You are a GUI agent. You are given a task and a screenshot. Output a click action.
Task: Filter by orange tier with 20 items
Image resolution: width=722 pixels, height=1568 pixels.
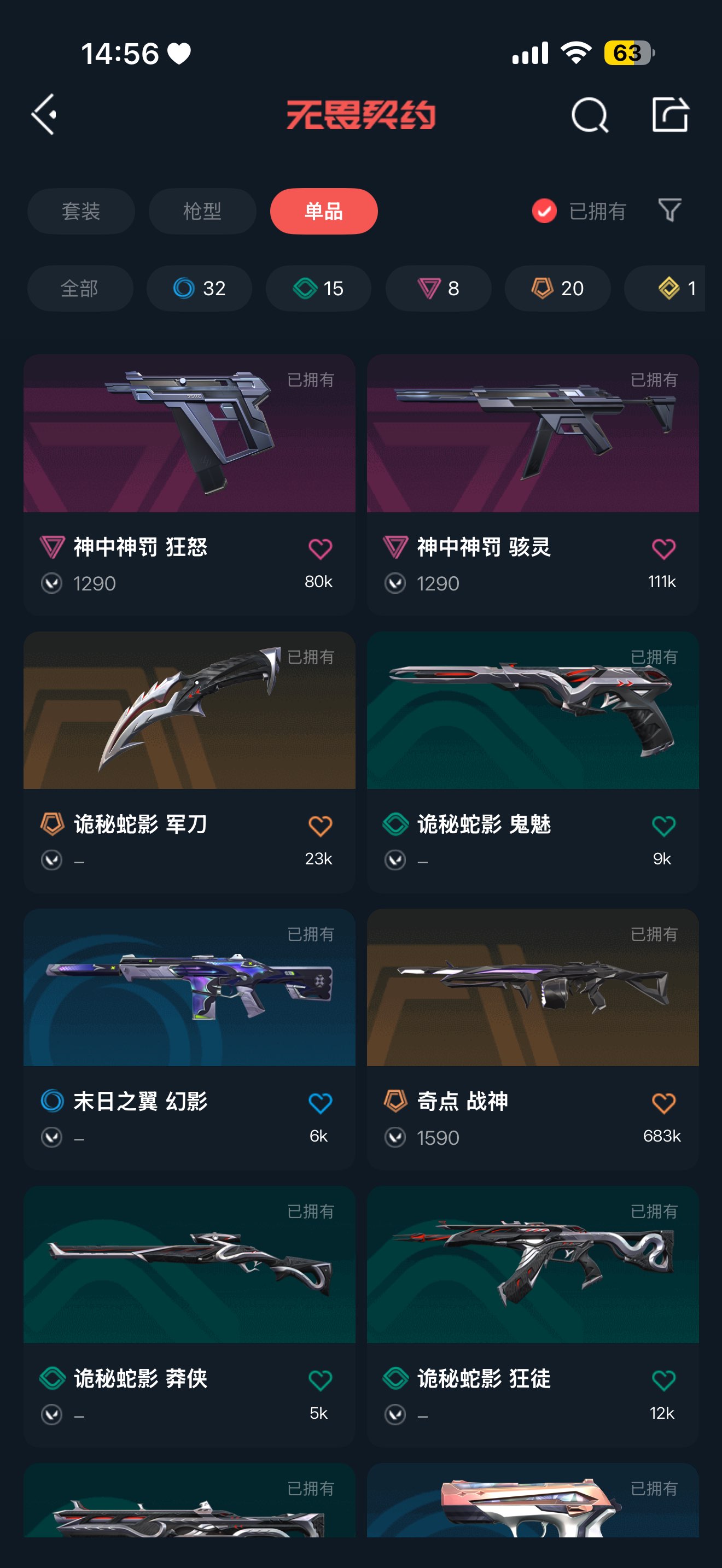557,288
